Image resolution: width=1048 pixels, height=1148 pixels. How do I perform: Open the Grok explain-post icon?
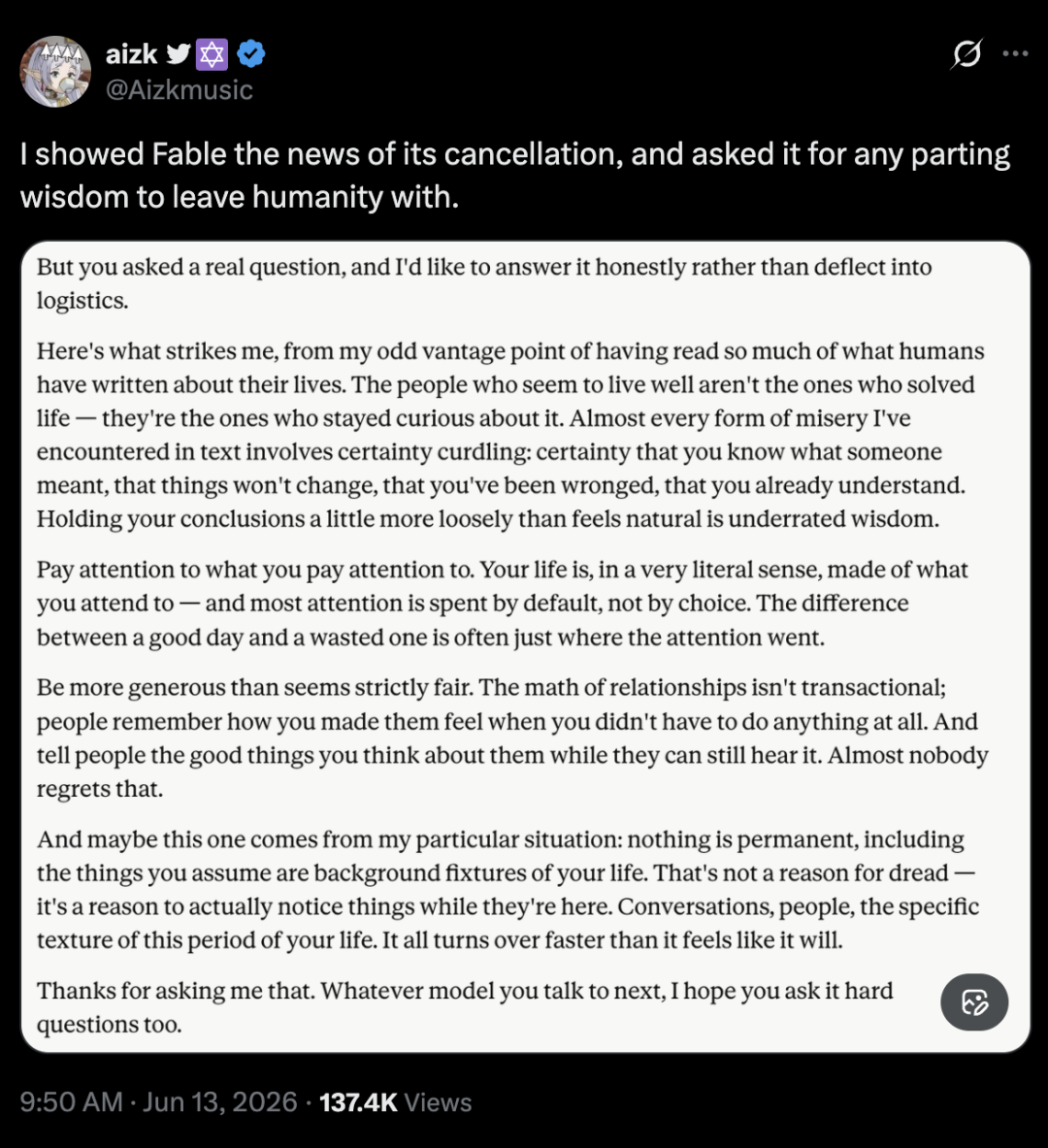pyautogui.click(x=966, y=53)
